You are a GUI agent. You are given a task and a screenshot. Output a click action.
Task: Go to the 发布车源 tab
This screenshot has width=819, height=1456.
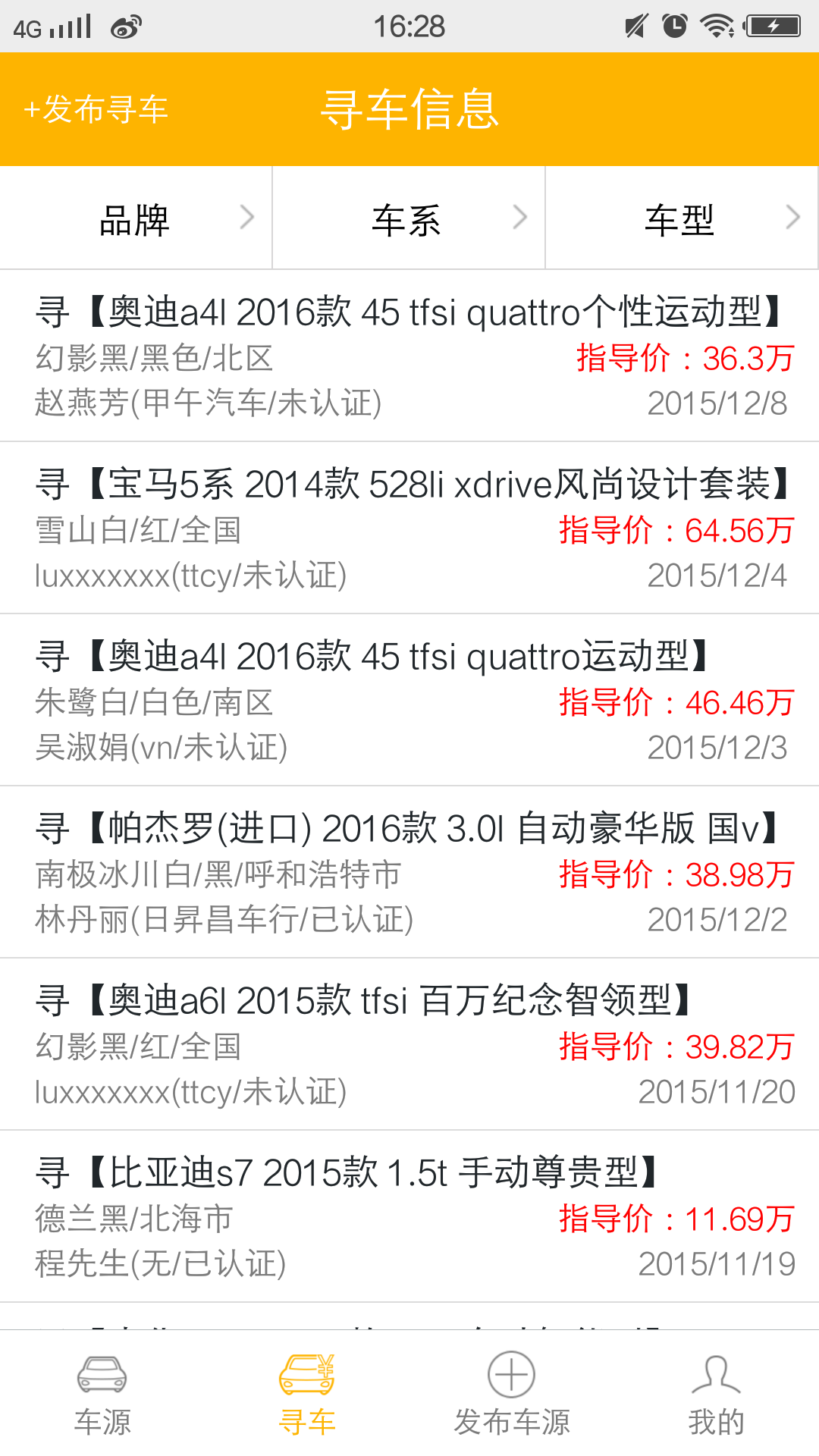512,1394
